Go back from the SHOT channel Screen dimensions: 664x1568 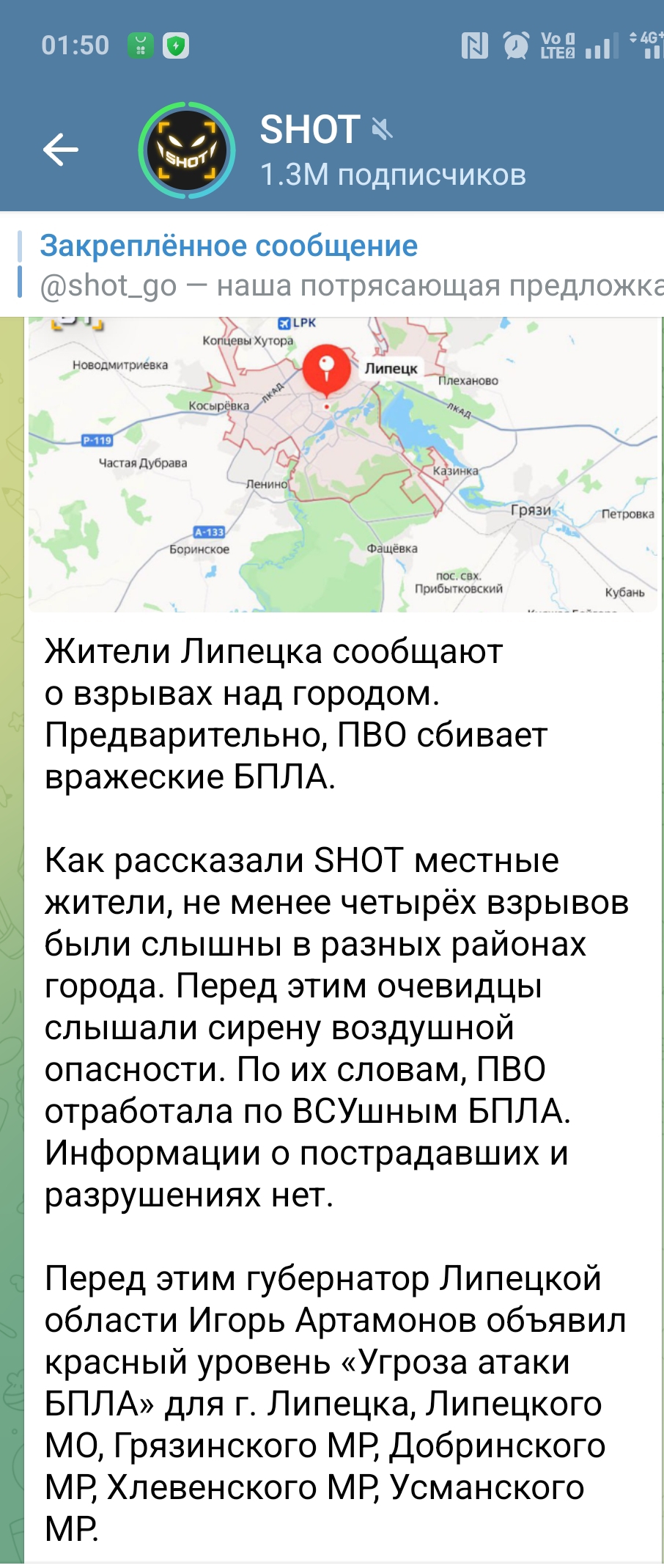click(61, 150)
